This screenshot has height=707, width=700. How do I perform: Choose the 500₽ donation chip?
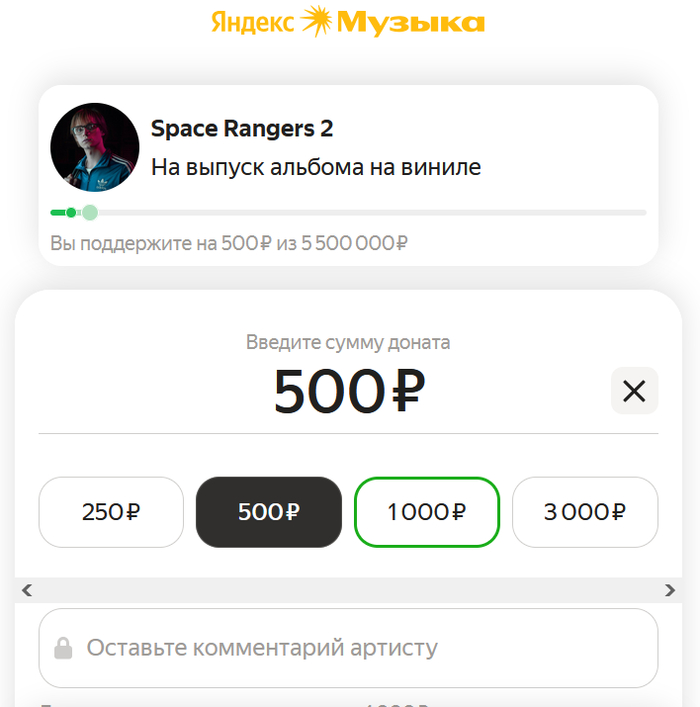coord(268,512)
